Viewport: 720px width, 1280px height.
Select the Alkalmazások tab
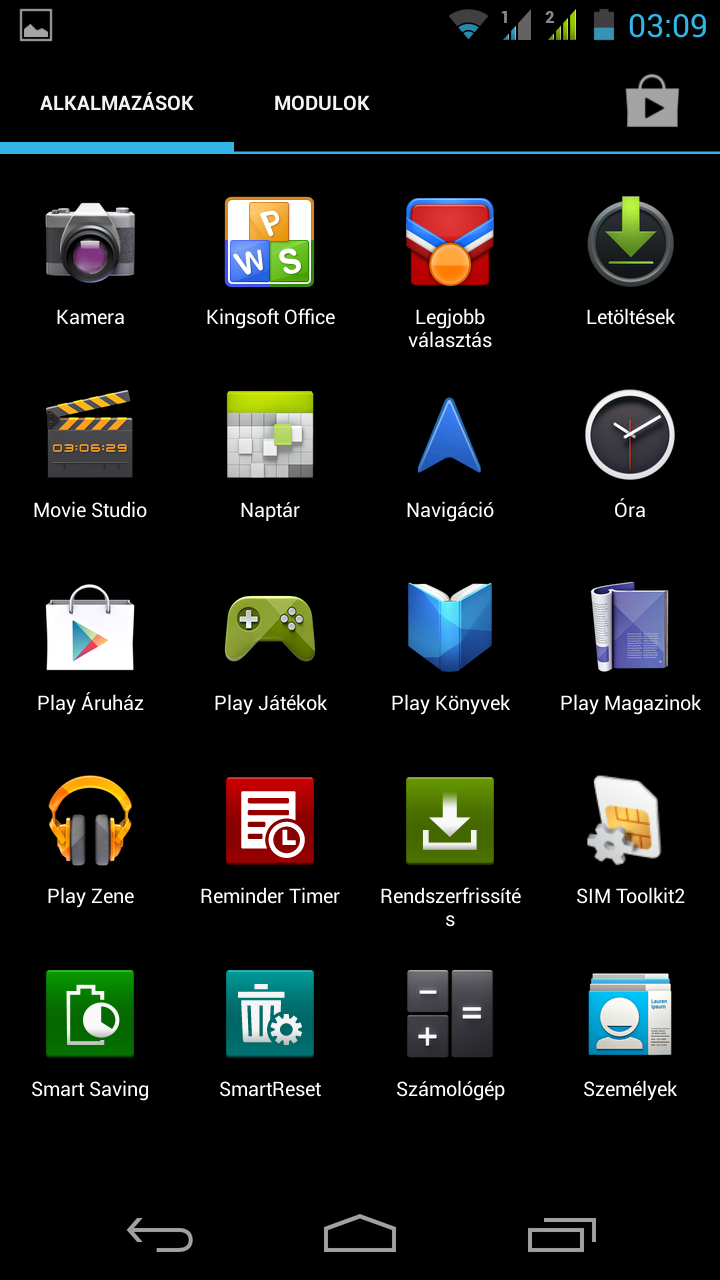click(117, 103)
